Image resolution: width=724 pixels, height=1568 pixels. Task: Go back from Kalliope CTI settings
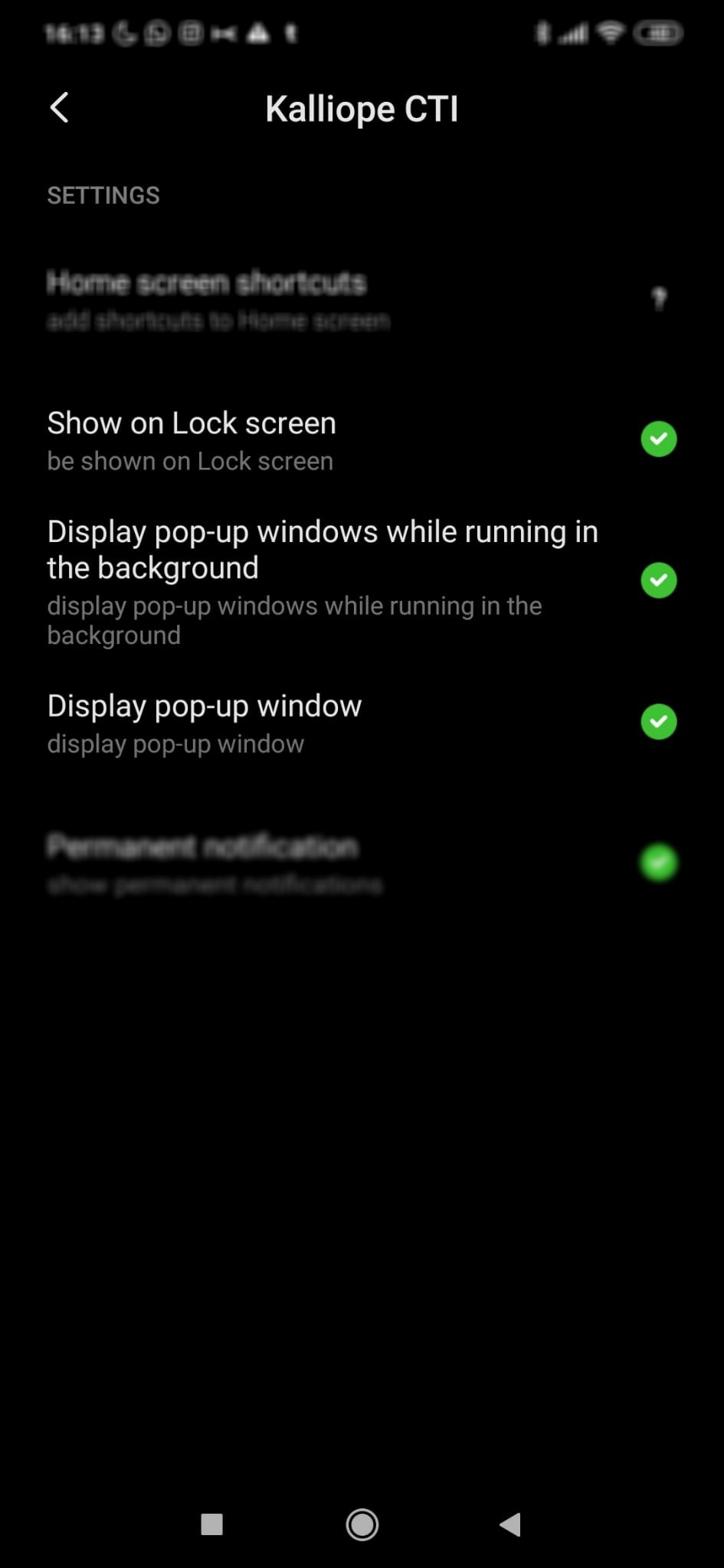click(59, 108)
